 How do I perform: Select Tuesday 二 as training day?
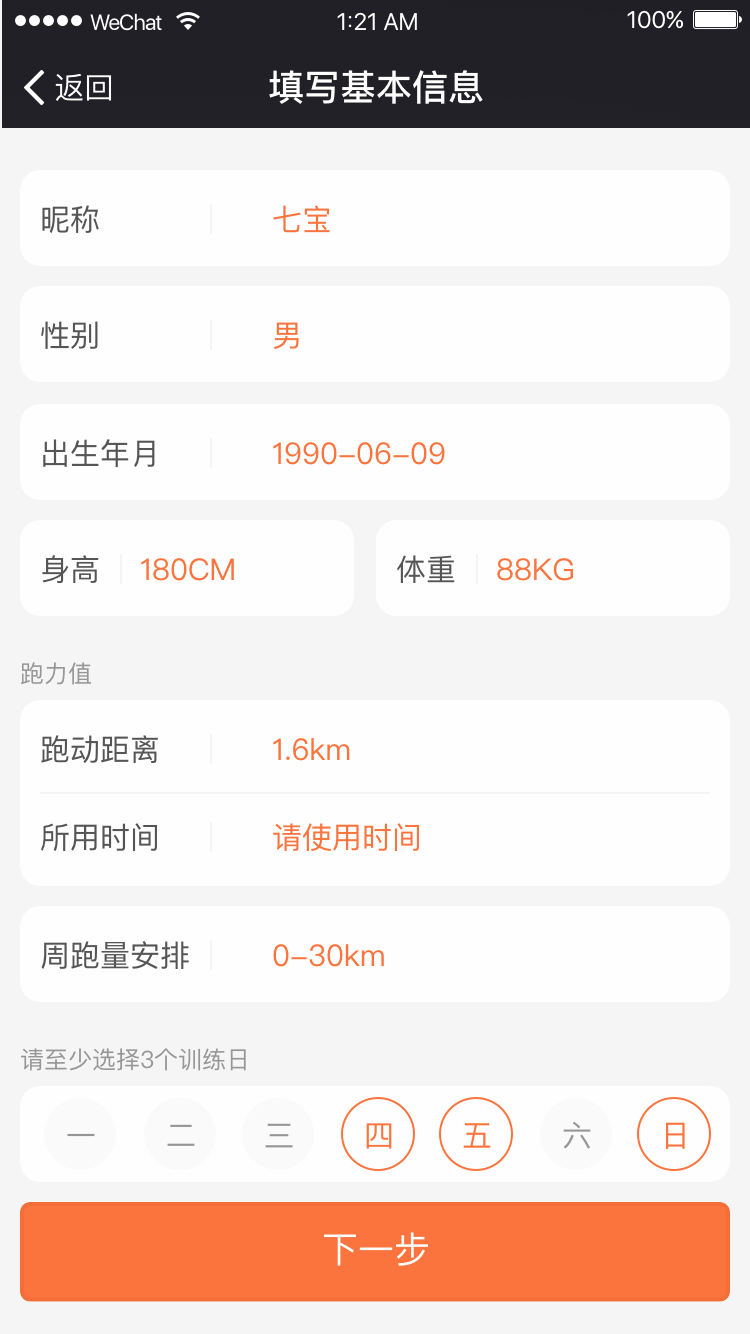point(180,1134)
